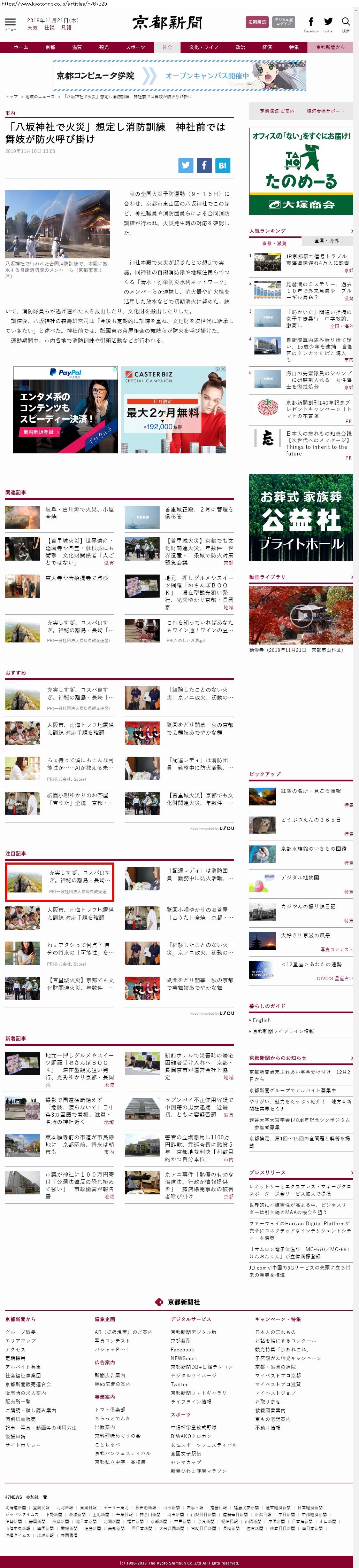The width and height of the screenshot is (359, 1568).
Task: Open グループ概要 in the footer
Action: tap(21, 1332)
